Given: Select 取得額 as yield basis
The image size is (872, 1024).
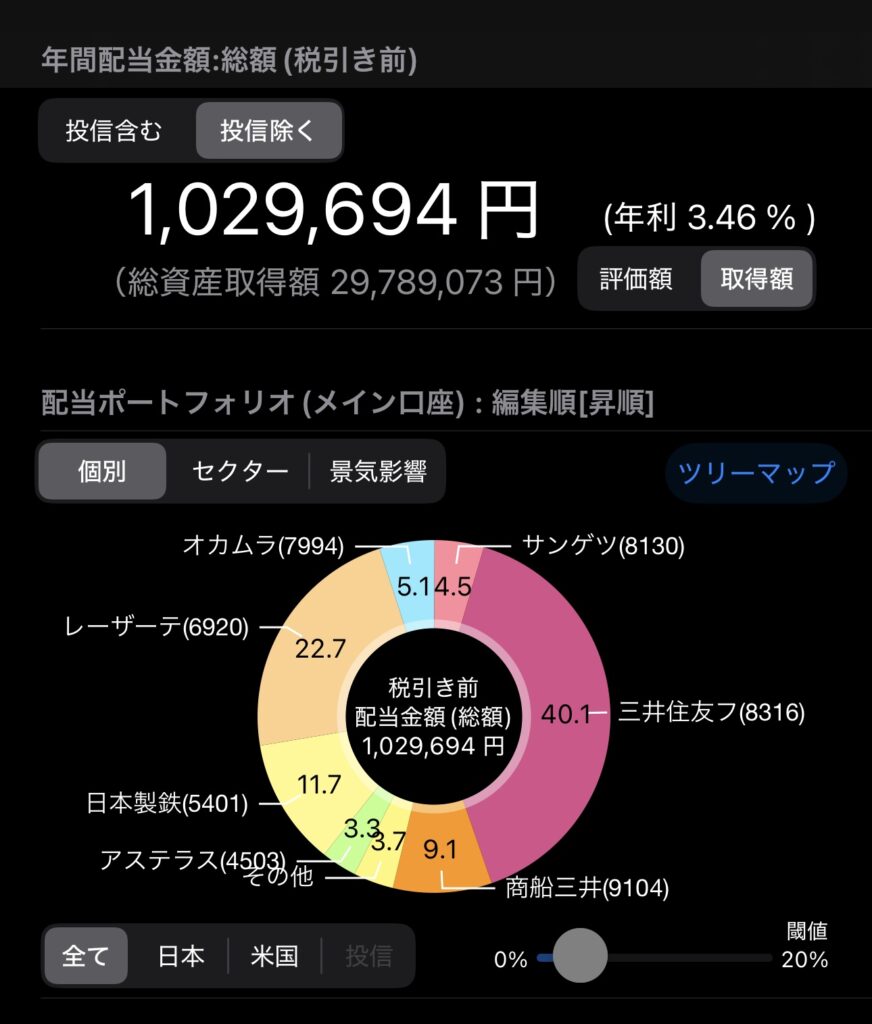Looking at the screenshot, I should (x=757, y=278).
